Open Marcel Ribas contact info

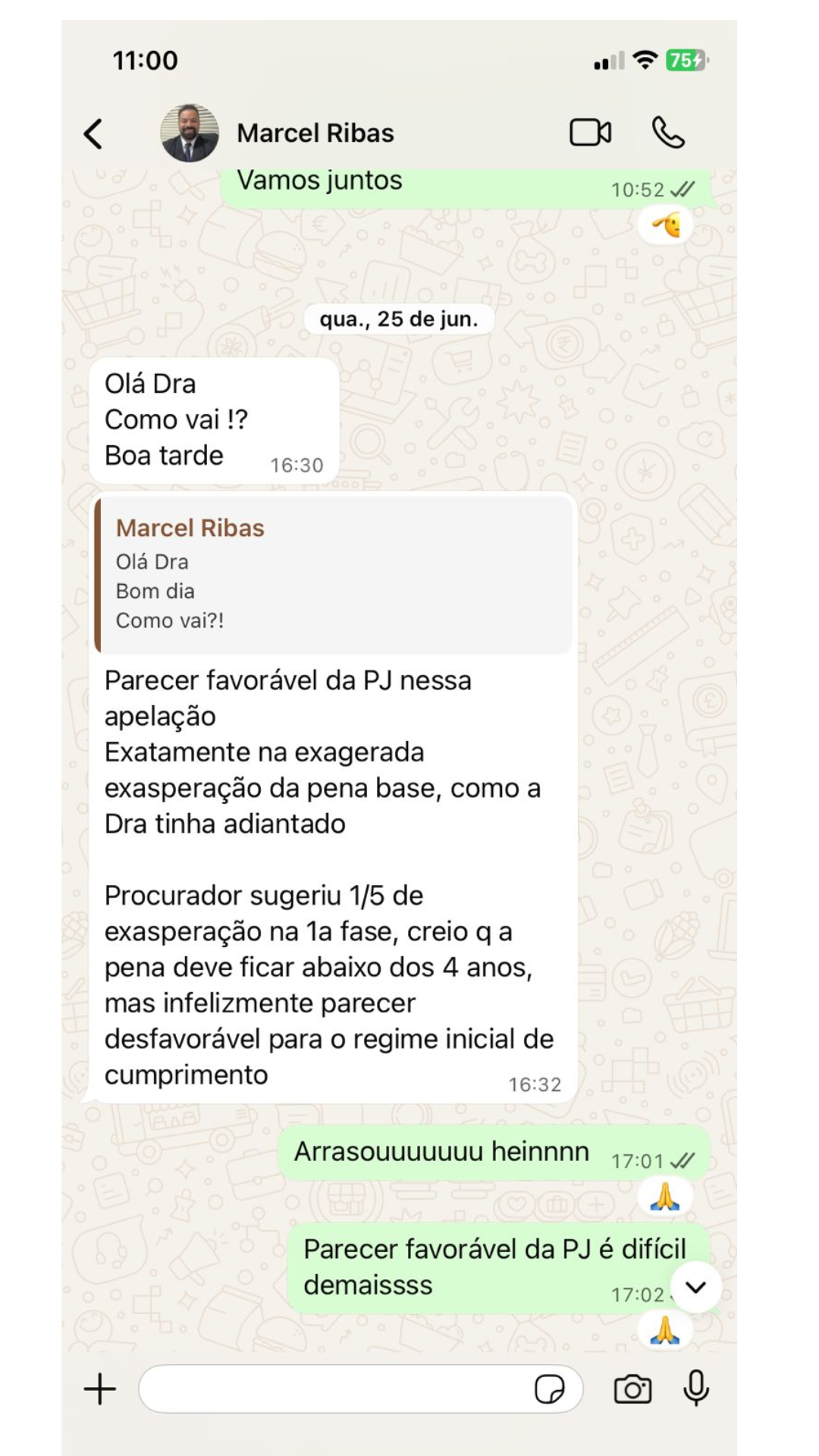click(x=315, y=133)
